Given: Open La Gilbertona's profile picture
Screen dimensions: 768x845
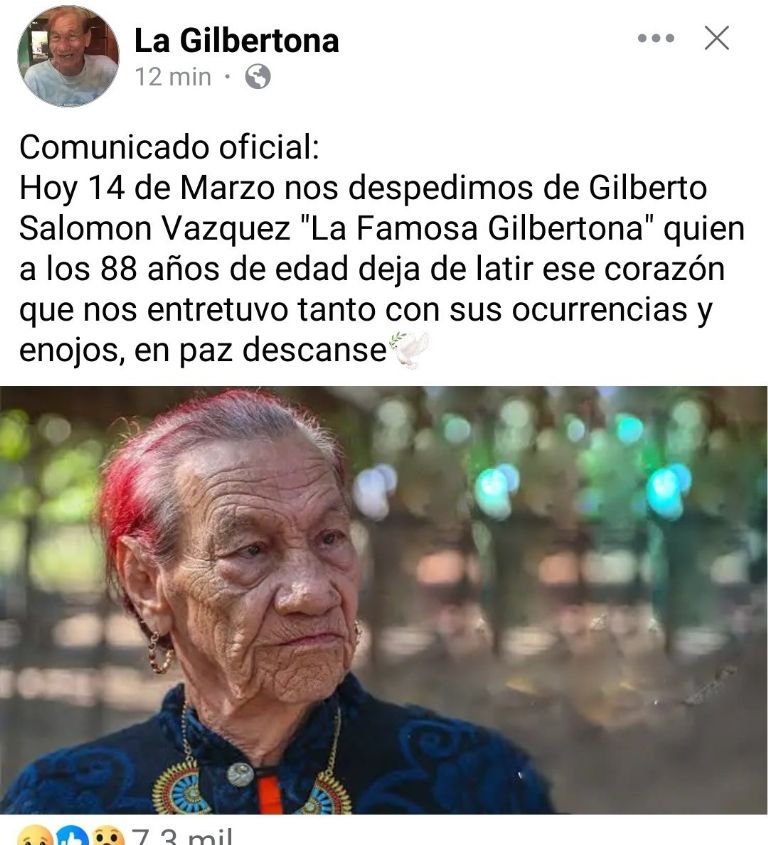Looking at the screenshot, I should coord(67,56).
